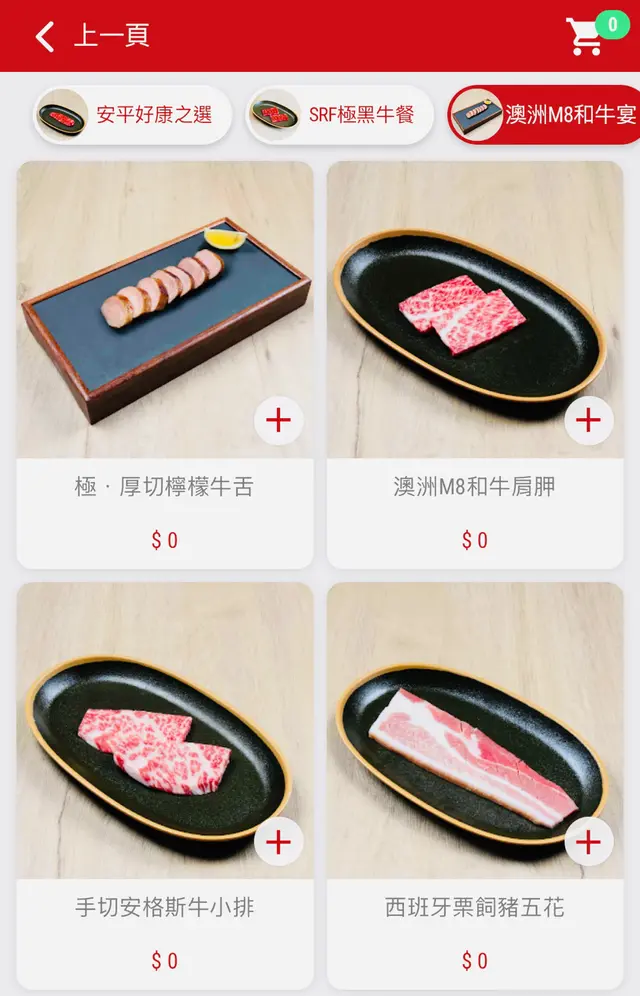Select the SRF極黑牛餐 category
The height and width of the screenshot is (996, 640).
click(340, 115)
